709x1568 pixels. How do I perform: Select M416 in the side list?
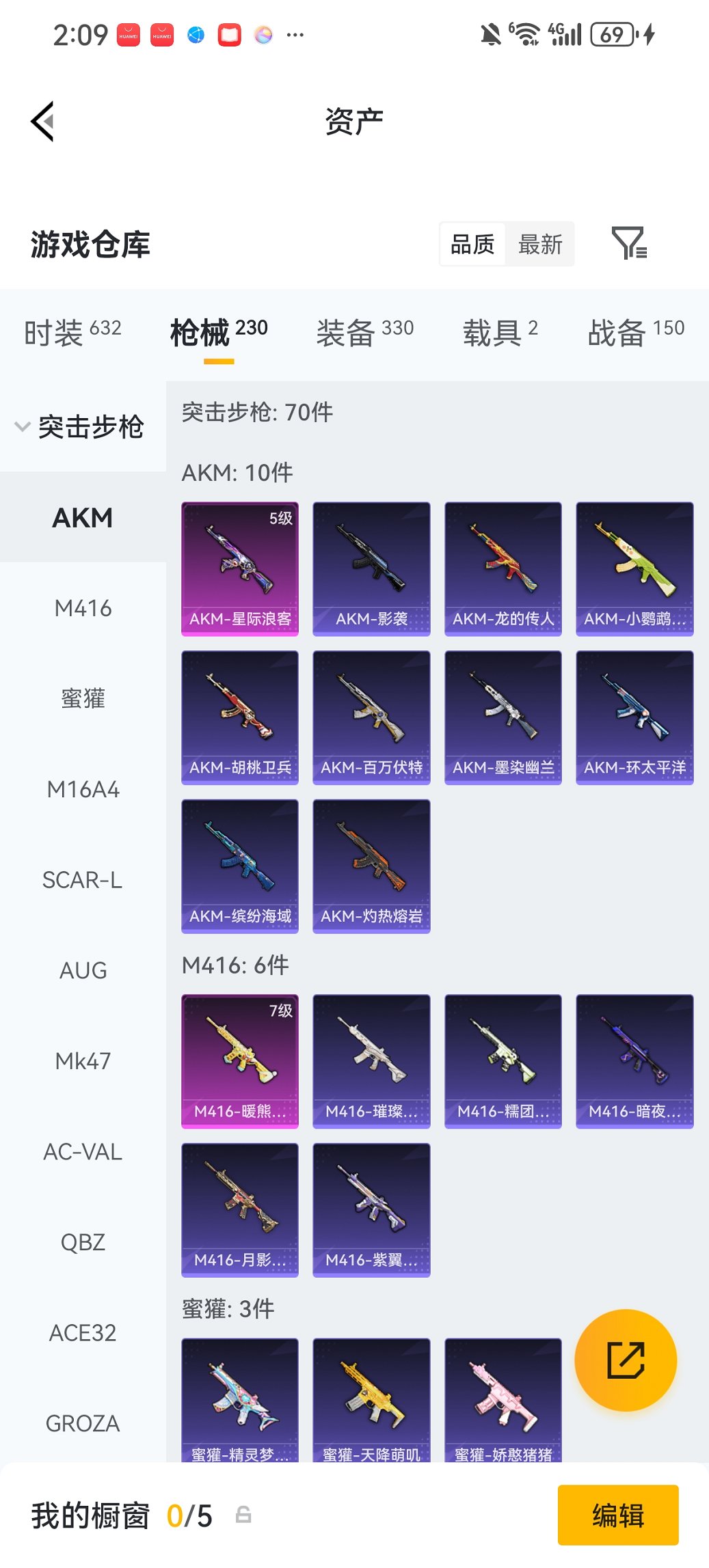click(x=83, y=608)
